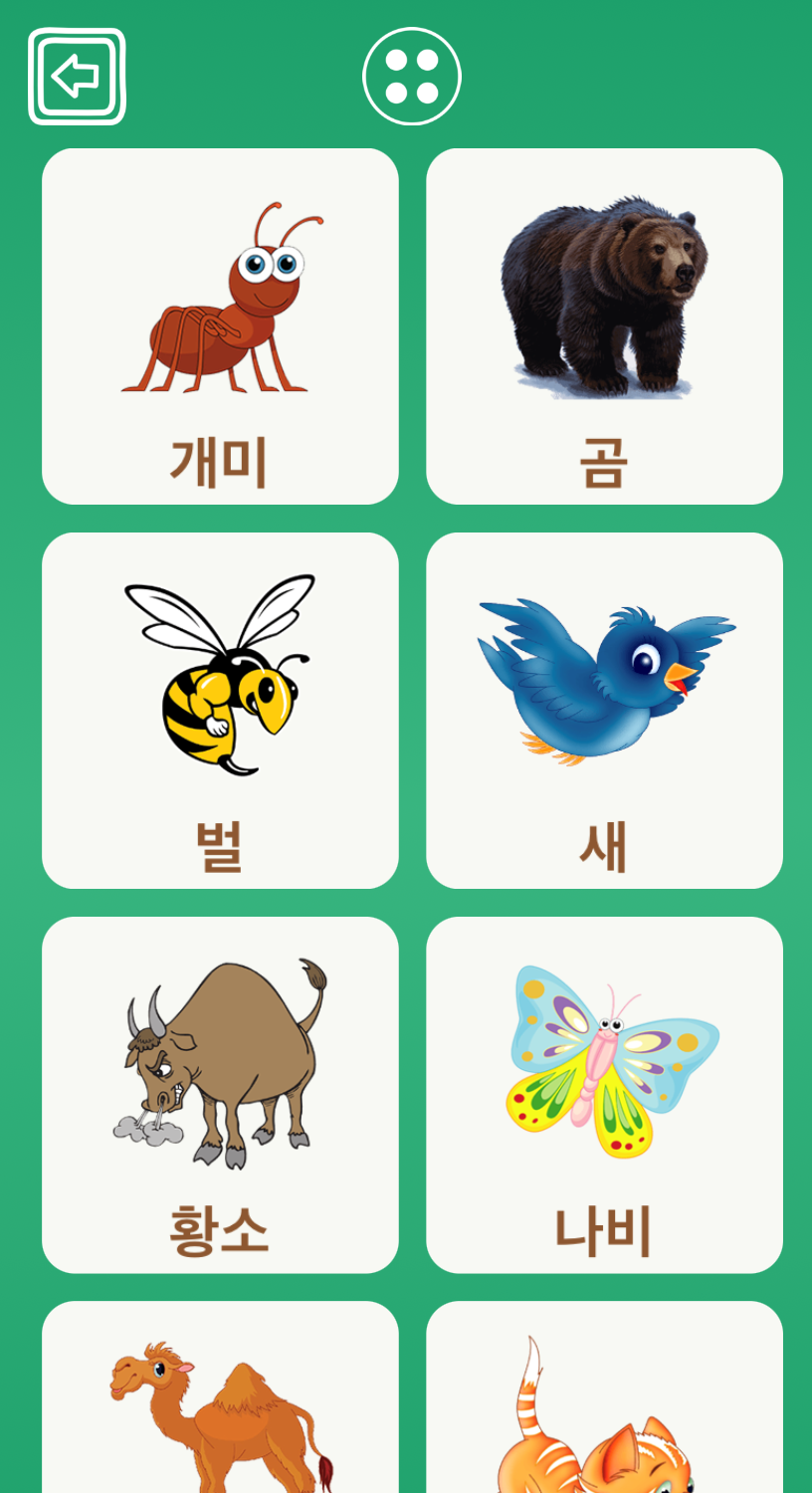Open the four-dot grid view button
This screenshot has width=812, height=1493.
tap(411, 77)
